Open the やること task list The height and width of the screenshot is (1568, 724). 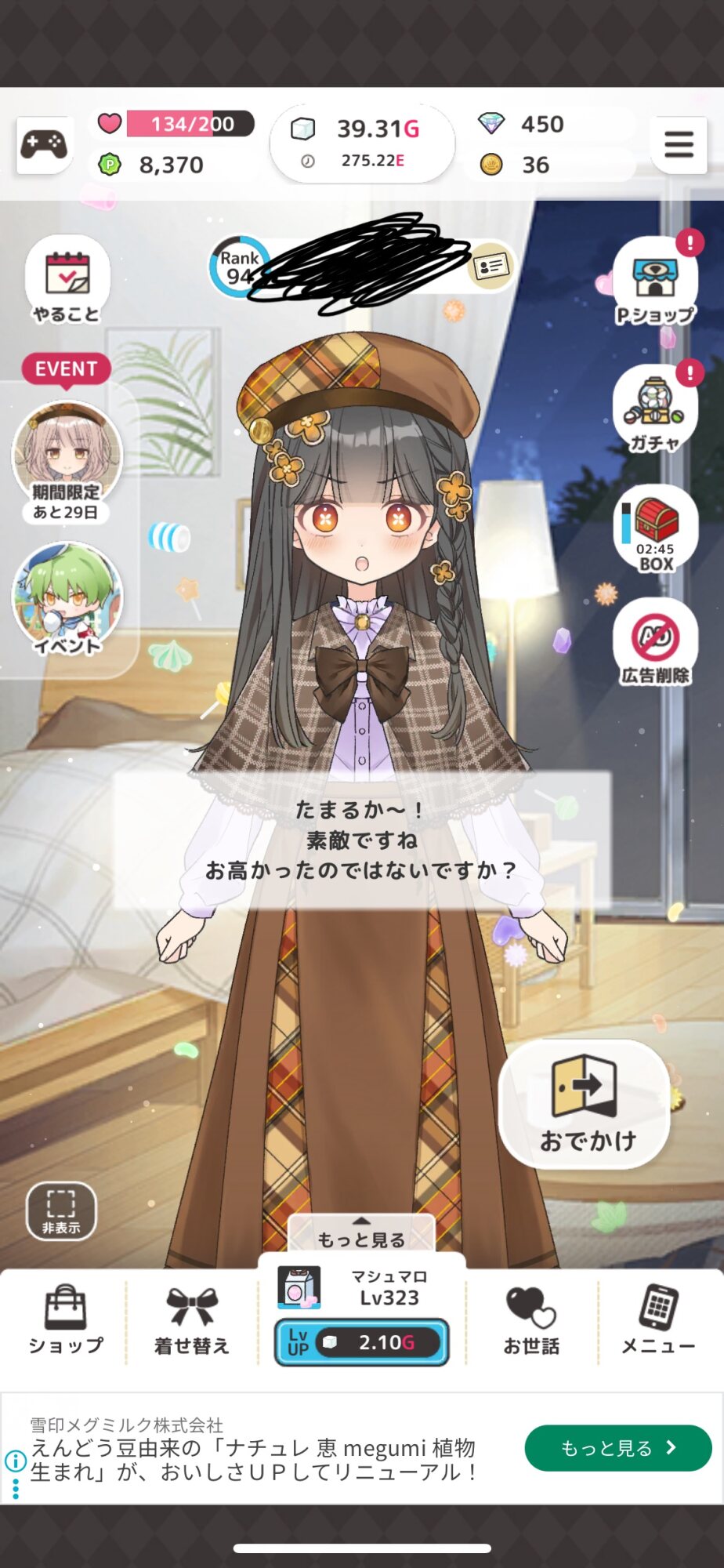pyautogui.click(x=67, y=279)
